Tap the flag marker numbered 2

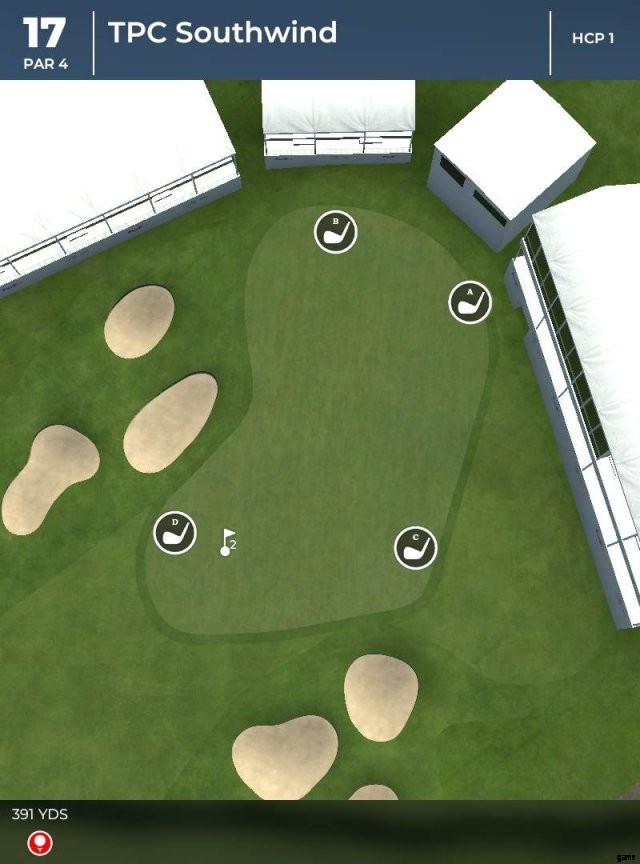[228, 543]
